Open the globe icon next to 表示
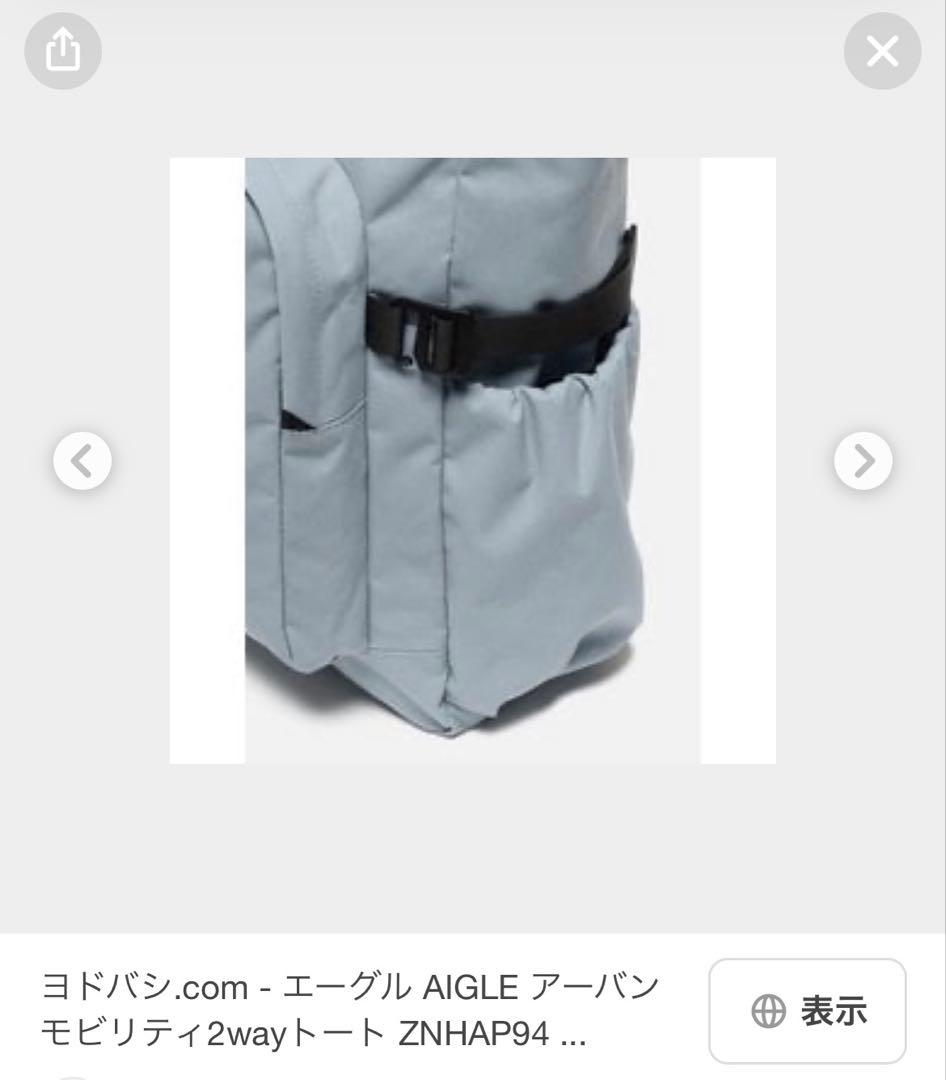 coord(767,1011)
